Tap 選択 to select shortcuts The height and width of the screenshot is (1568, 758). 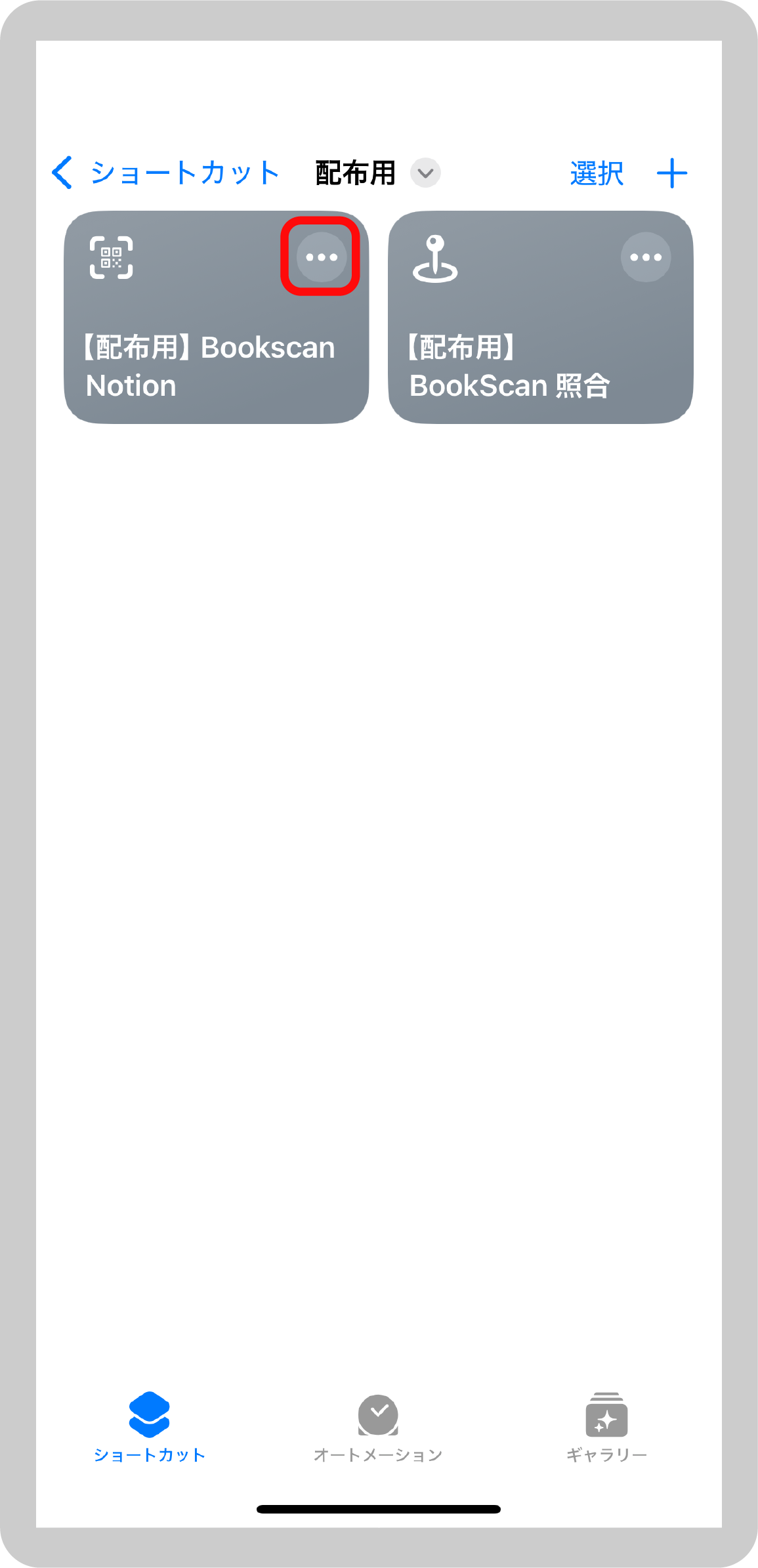[596, 174]
